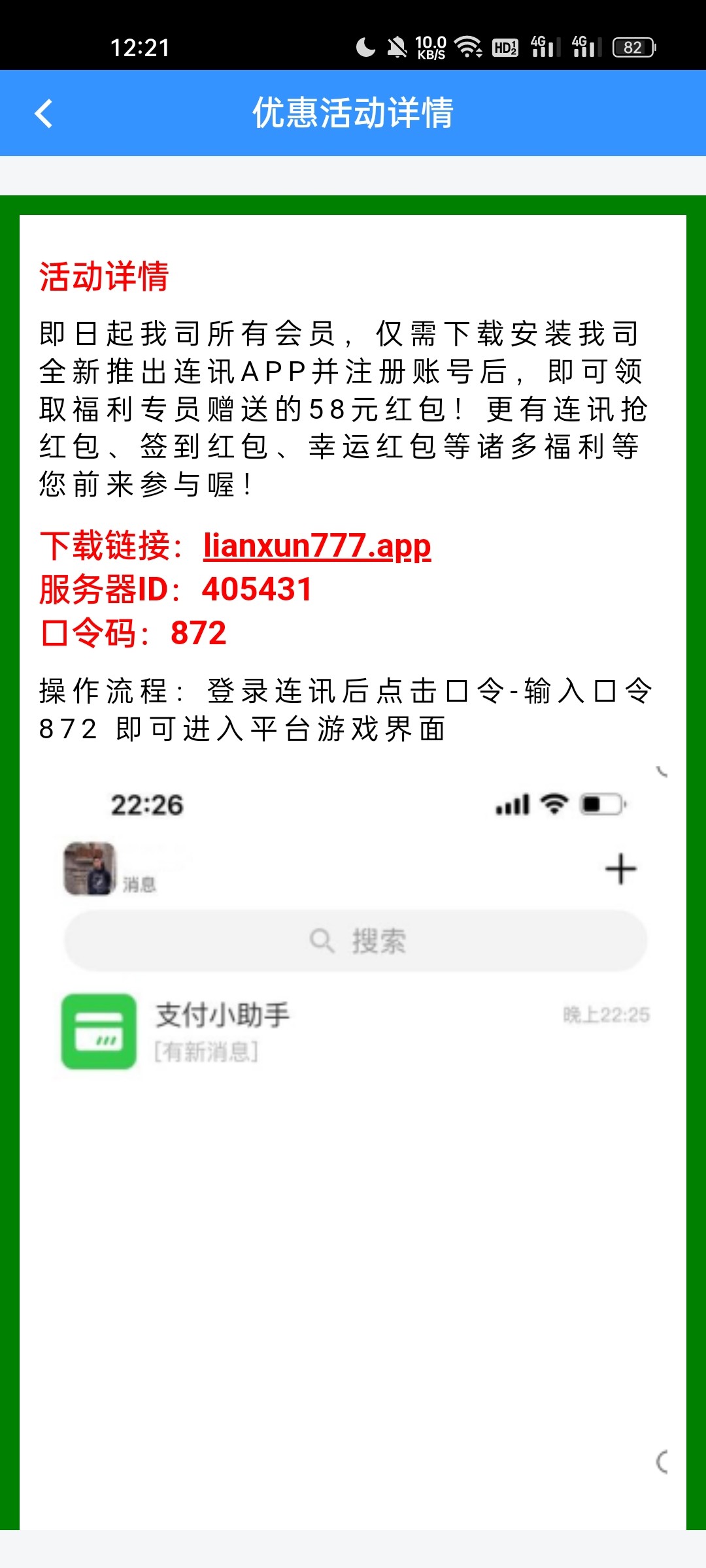706x1568 pixels.
Task: Tap the HD2 icon in the status bar
Action: (505, 46)
